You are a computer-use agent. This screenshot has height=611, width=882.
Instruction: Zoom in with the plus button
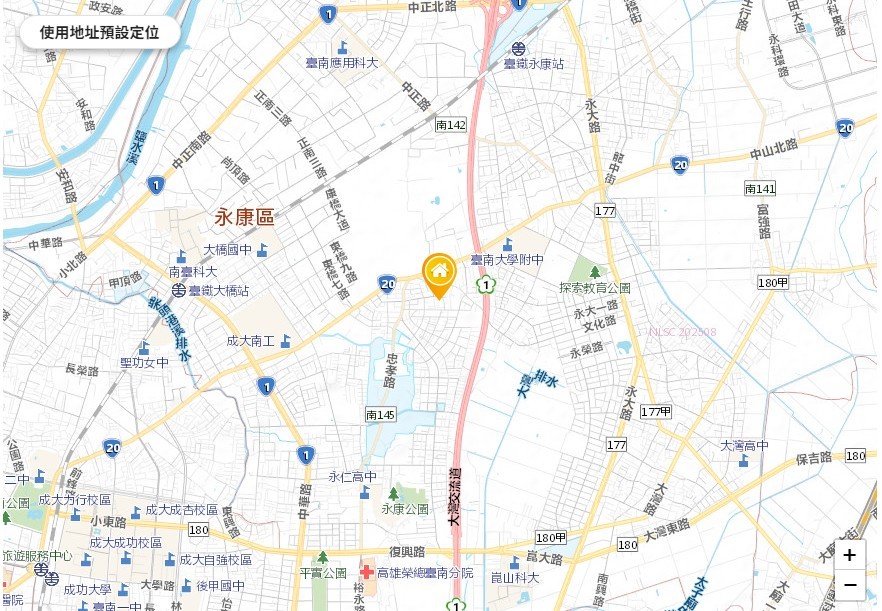coord(849,555)
